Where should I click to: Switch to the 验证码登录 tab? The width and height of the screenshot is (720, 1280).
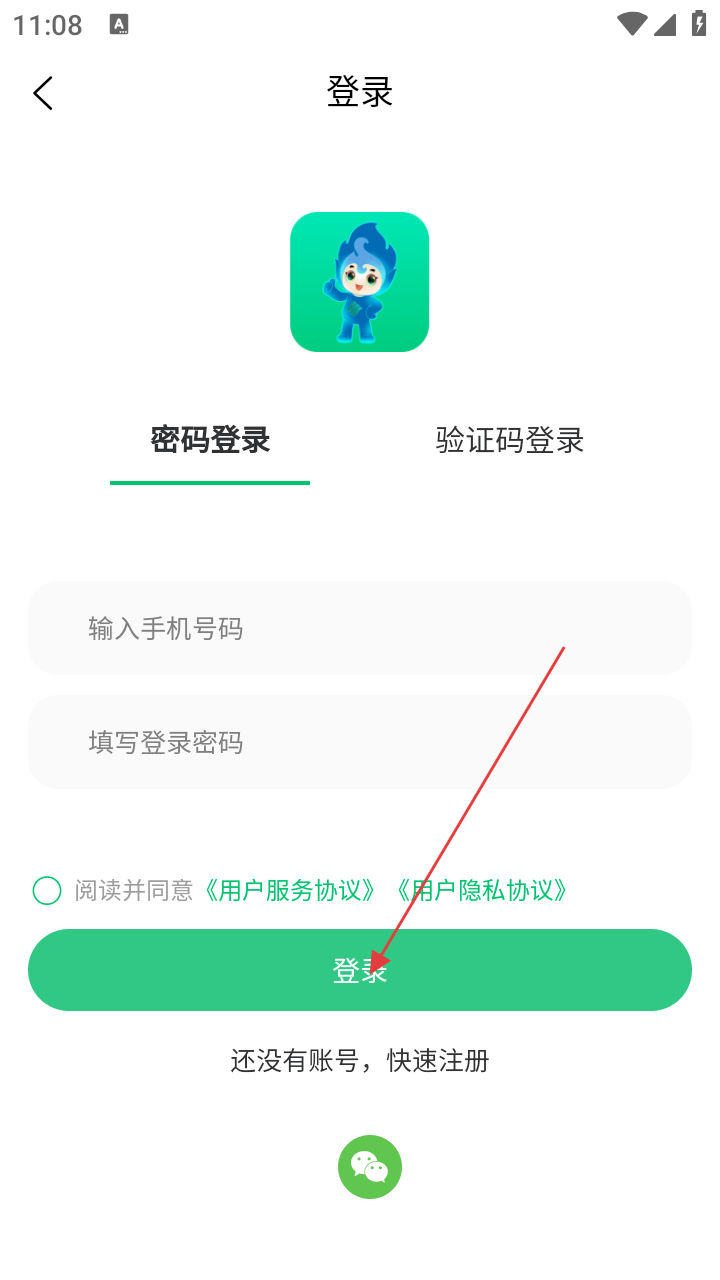click(x=510, y=440)
